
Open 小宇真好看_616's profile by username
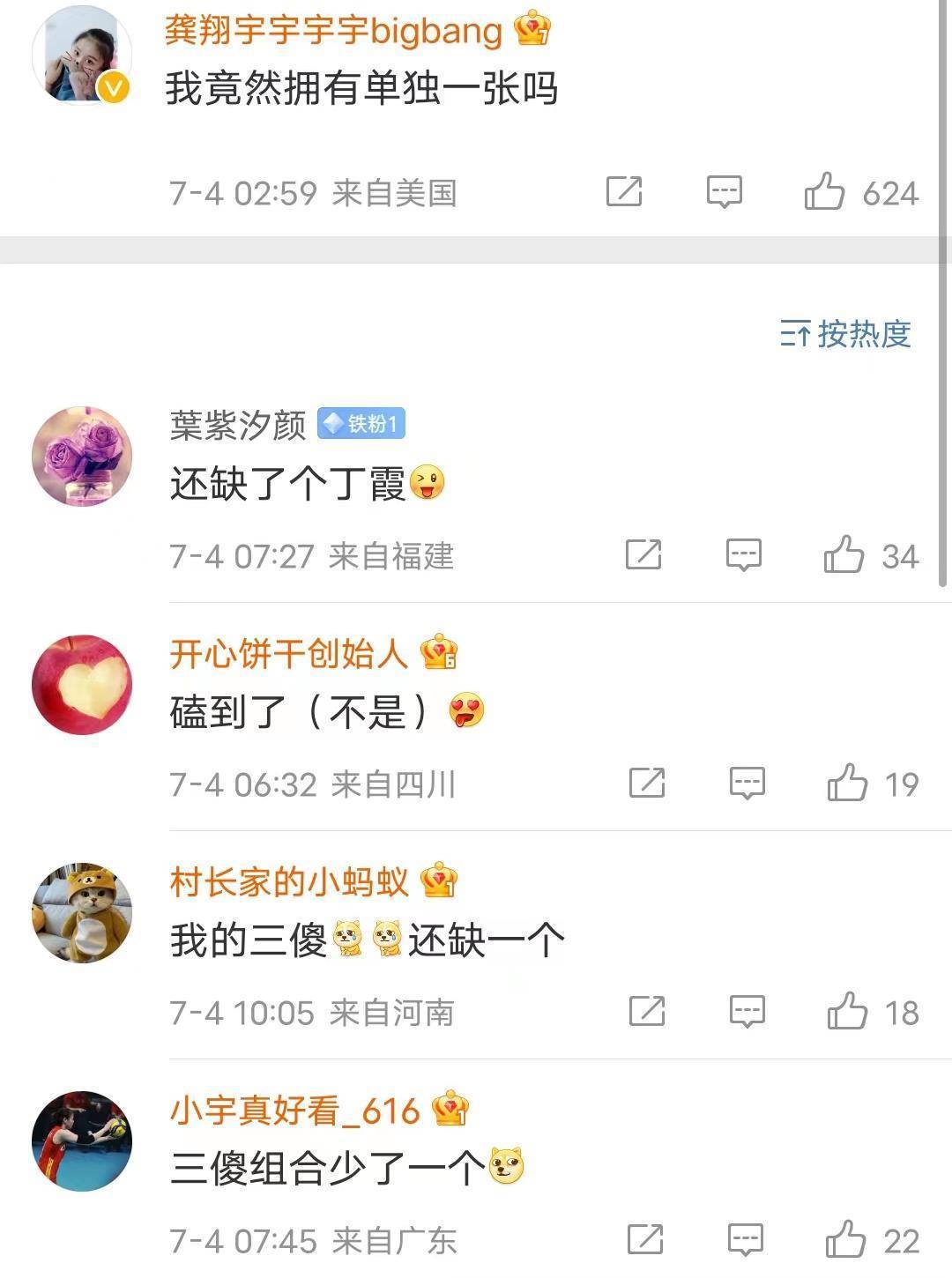tap(294, 1111)
